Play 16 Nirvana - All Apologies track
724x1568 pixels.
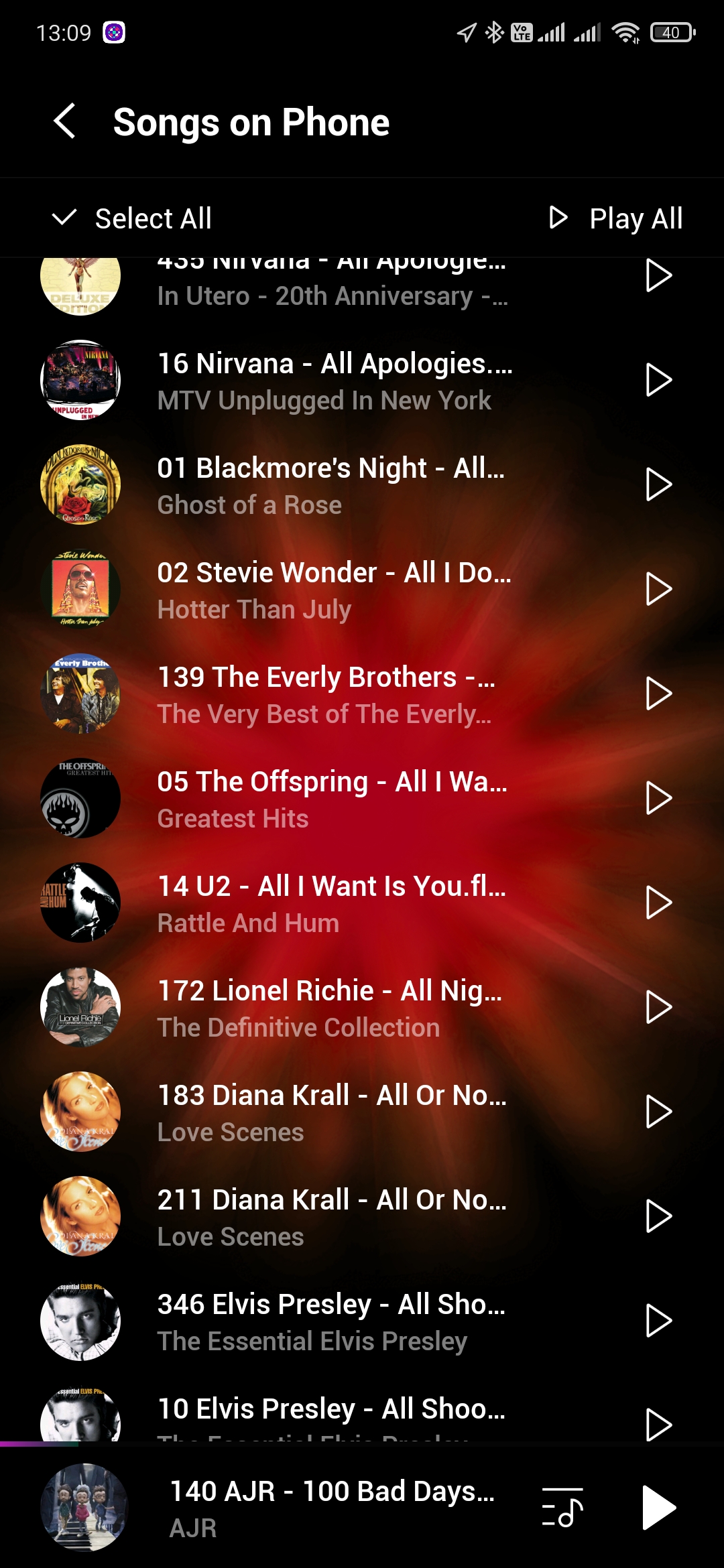click(x=658, y=380)
